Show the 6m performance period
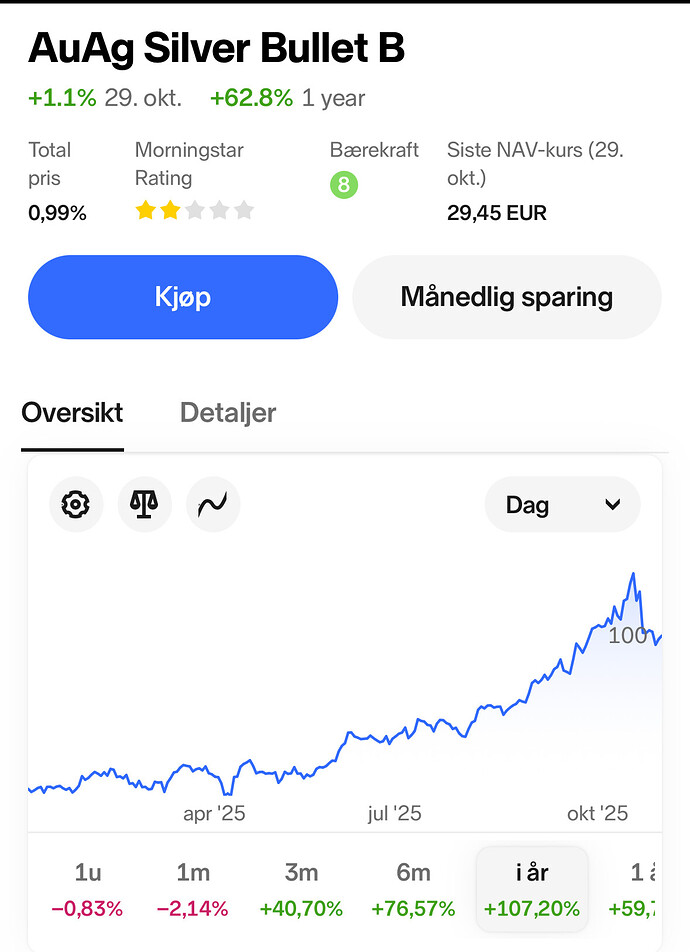Image resolution: width=690 pixels, height=952 pixels. click(413, 889)
